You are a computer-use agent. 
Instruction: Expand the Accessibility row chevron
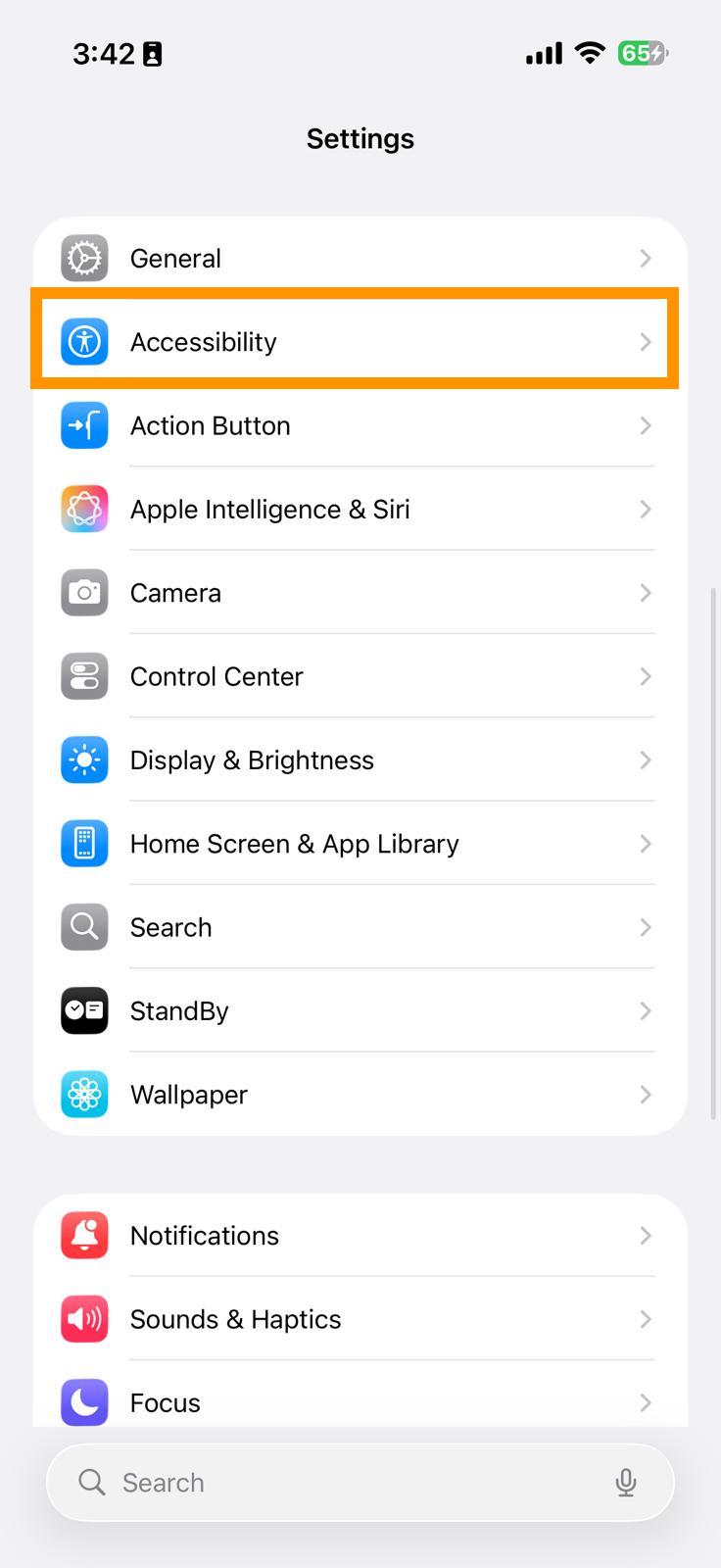tap(645, 341)
